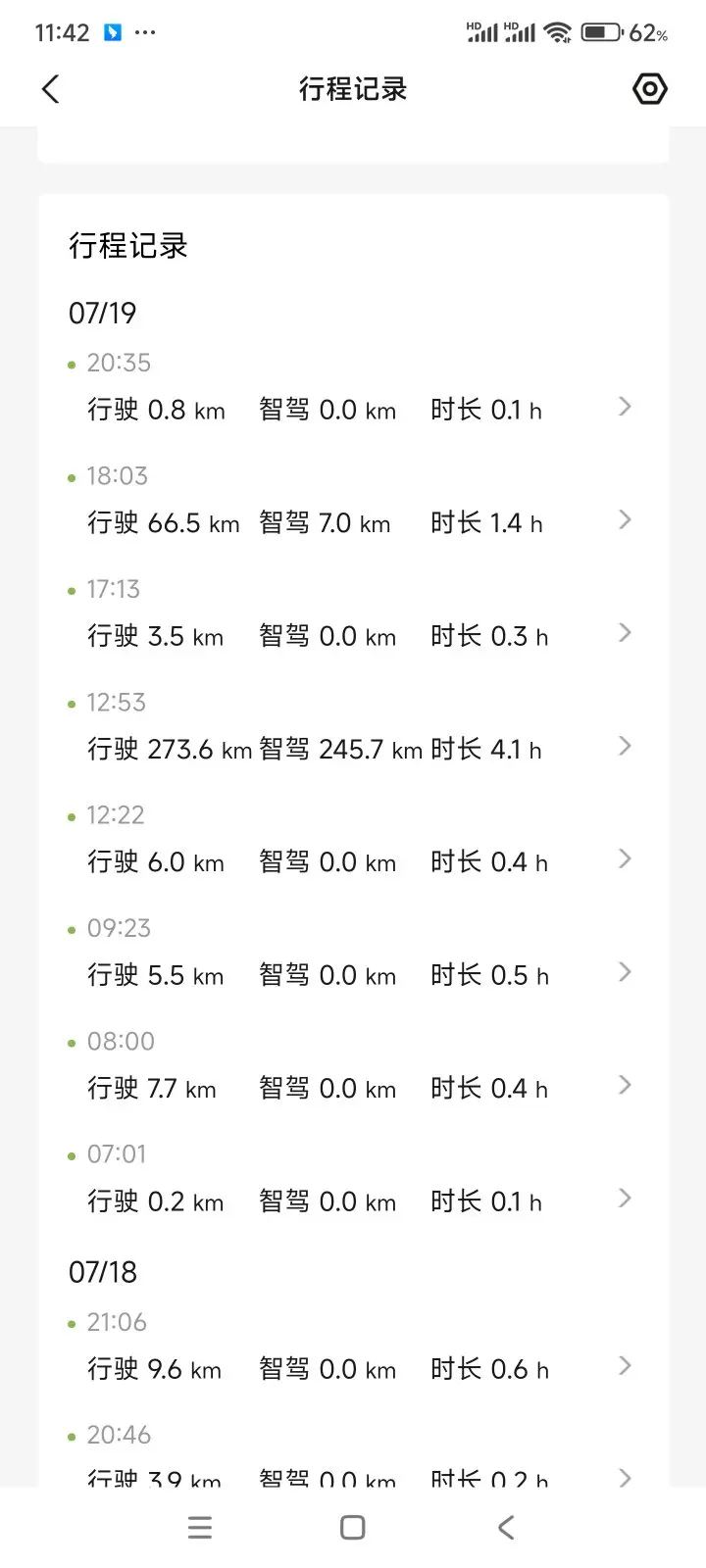Image resolution: width=706 pixels, height=1568 pixels.
Task: Open the recent apps menu button
Action: 200,1527
